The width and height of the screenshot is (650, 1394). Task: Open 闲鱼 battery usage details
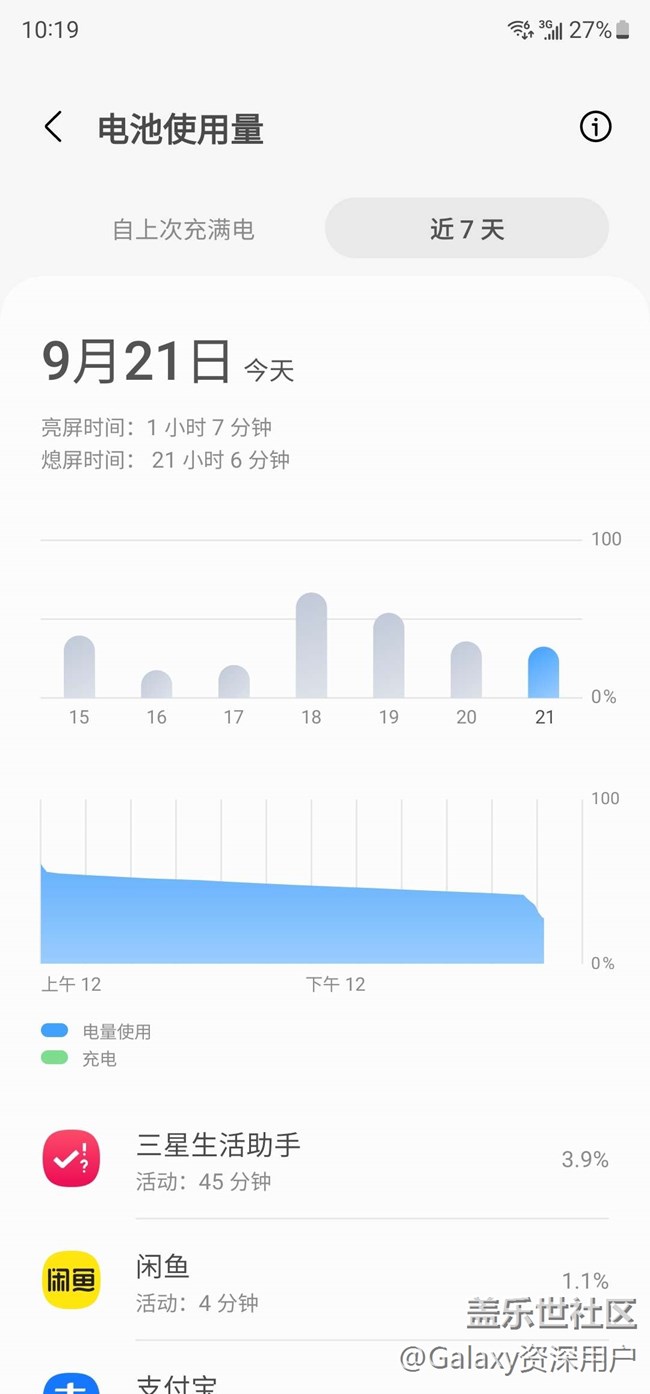(325, 1281)
